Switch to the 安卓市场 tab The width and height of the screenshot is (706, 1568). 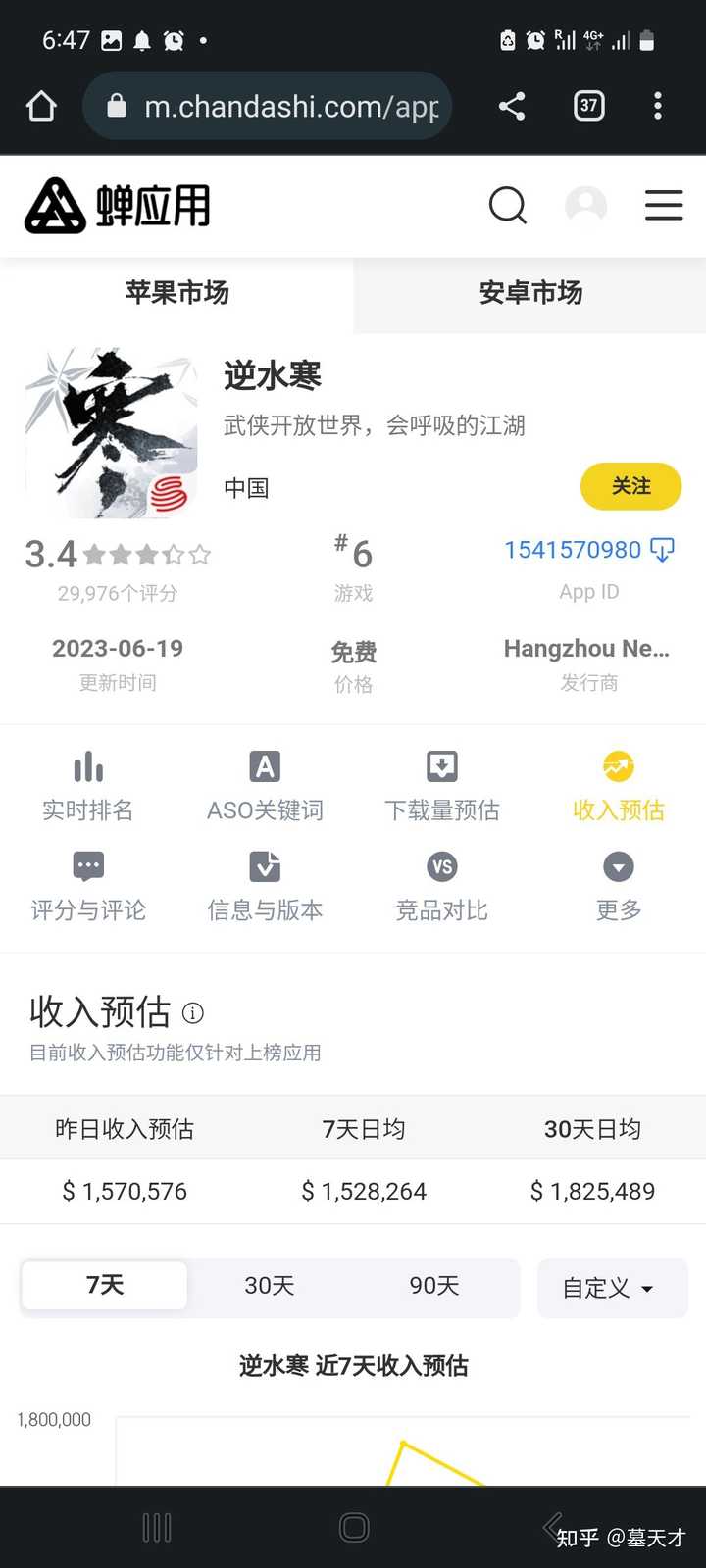pos(529,293)
